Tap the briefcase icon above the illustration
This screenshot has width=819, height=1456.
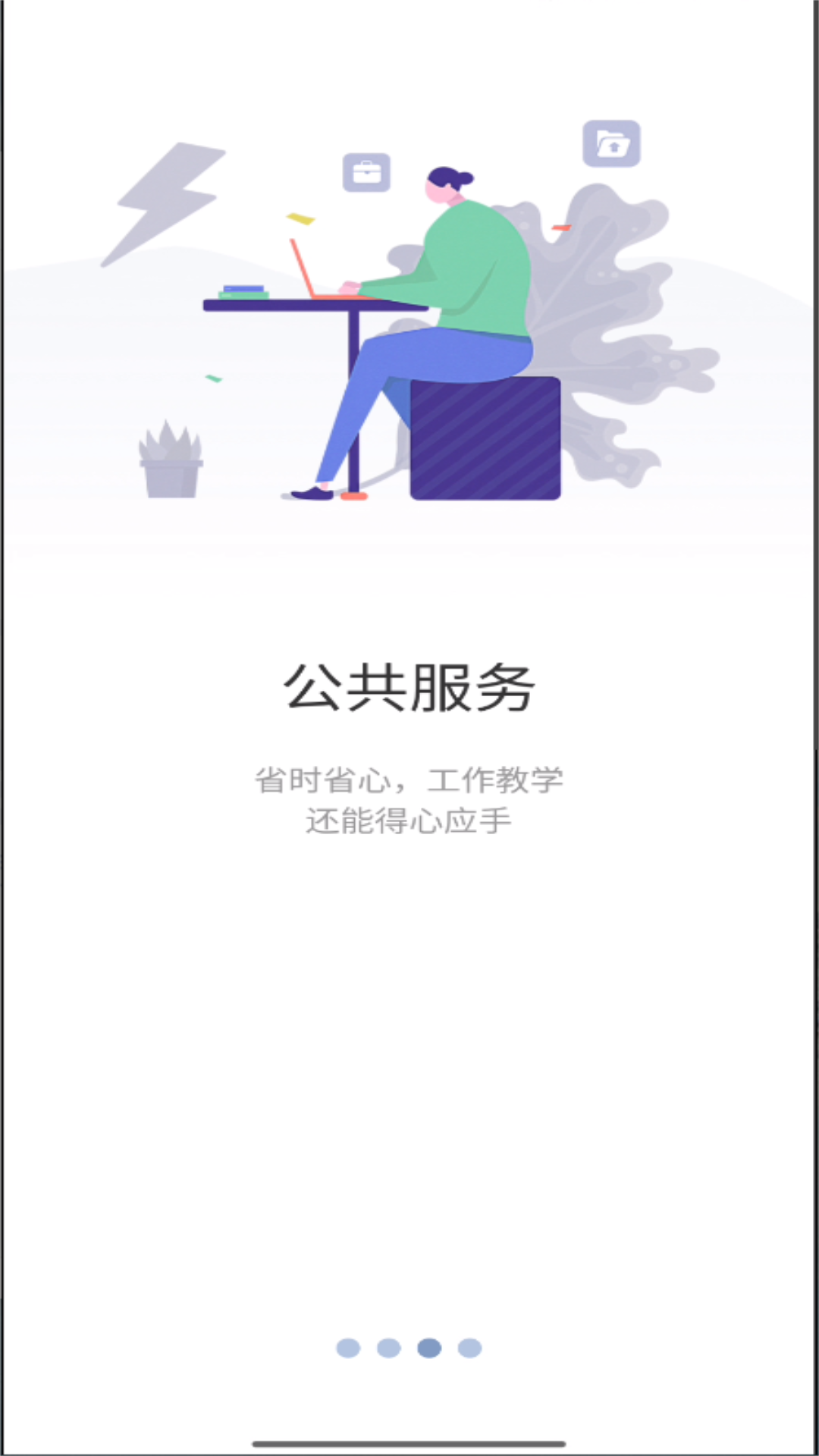coord(366,173)
